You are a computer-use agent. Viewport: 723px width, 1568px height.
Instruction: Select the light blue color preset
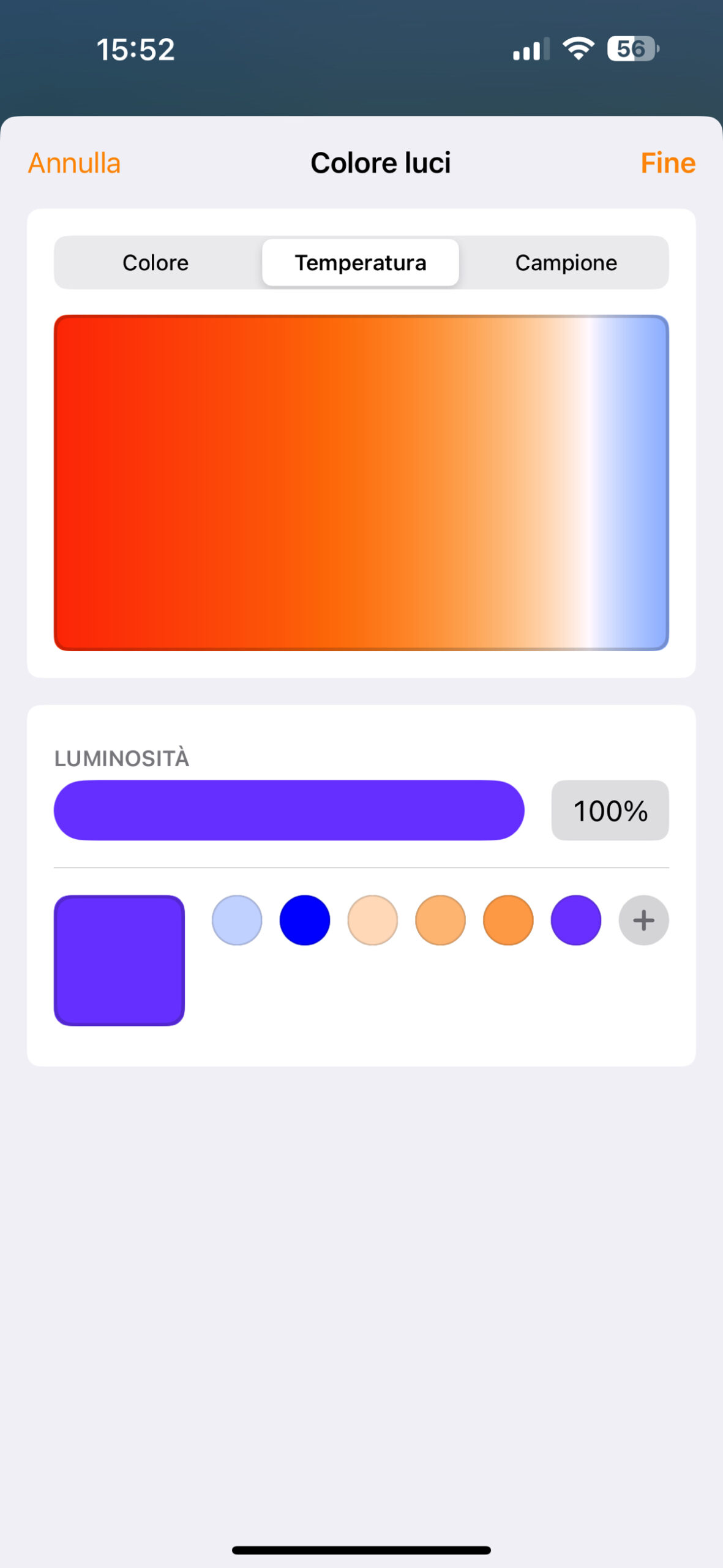(x=237, y=920)
